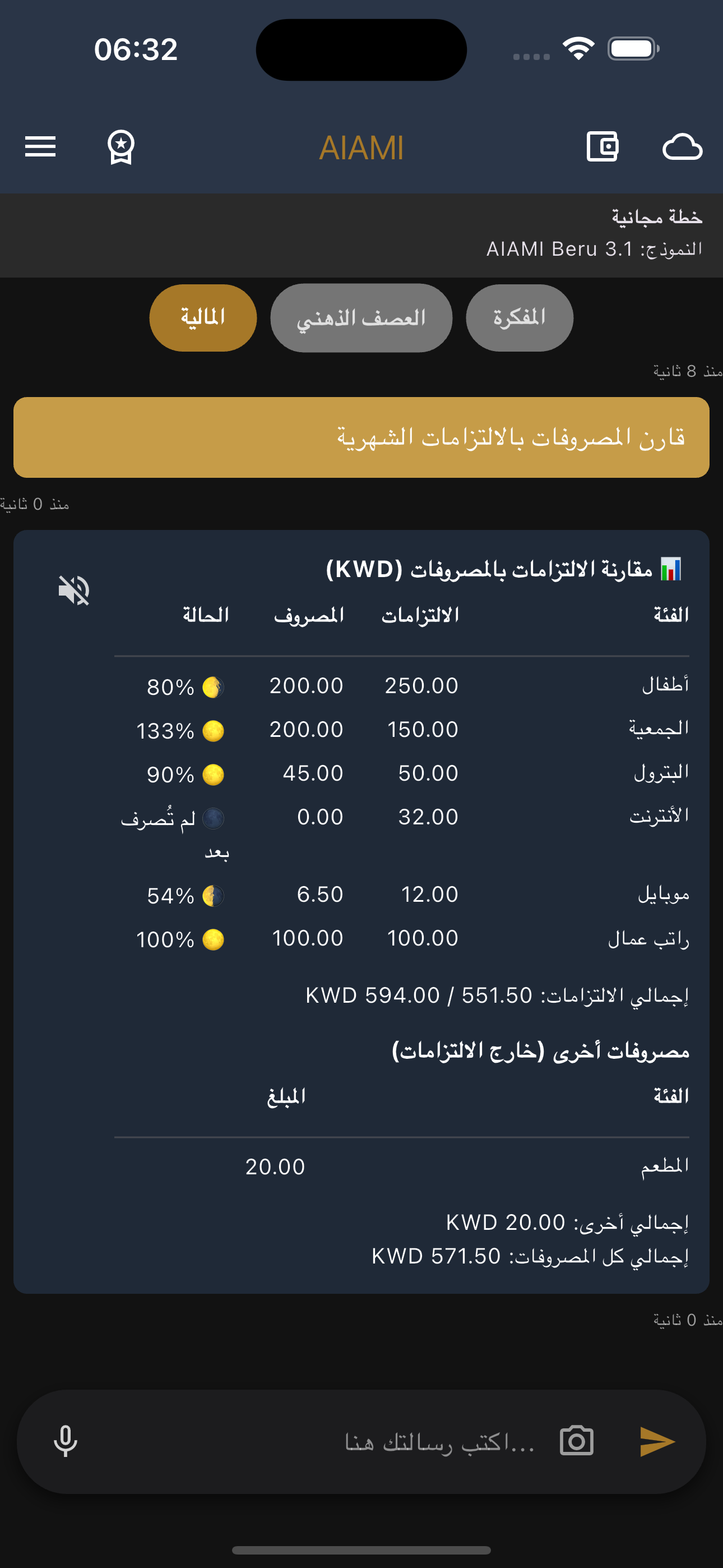Open the achievements badge icon
This screenshot has height=1568, width=723.
pyautogui.click(x=121, y=146)
